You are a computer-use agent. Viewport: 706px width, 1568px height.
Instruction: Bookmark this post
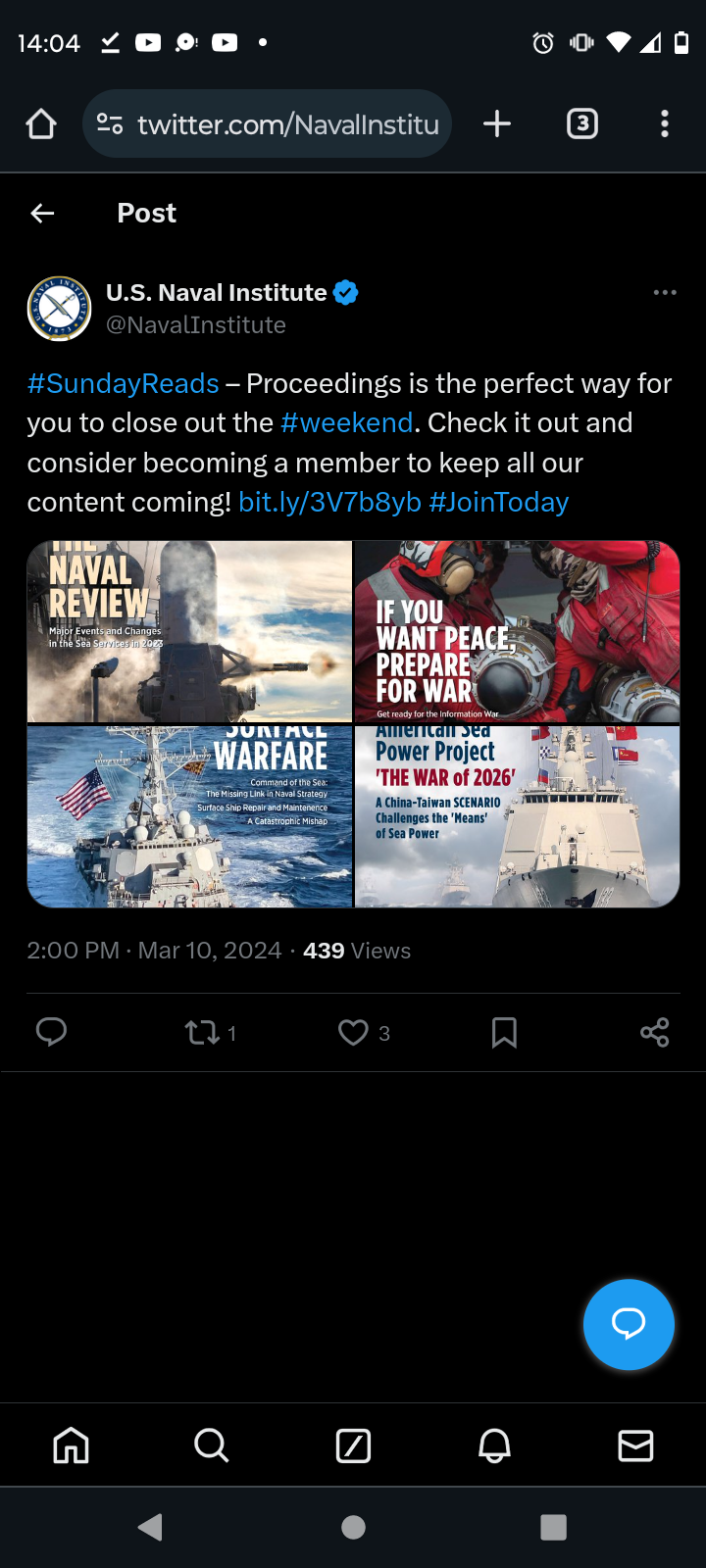(x=504, y=1032)
